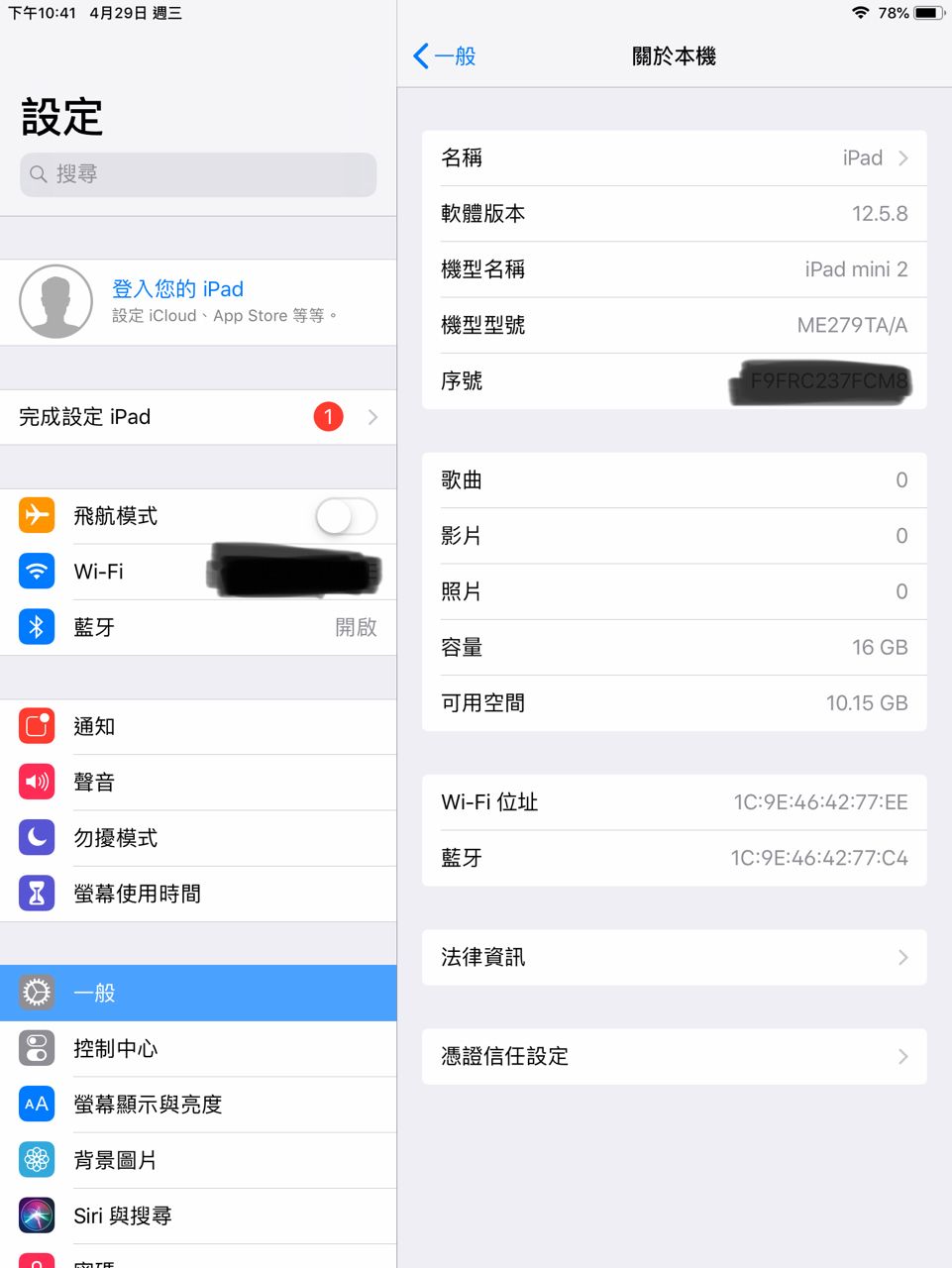The height and width of the screenshot is (1268, 952).
Task: Open 登入您的 iPad sign-in
Action: click(198, 301)
